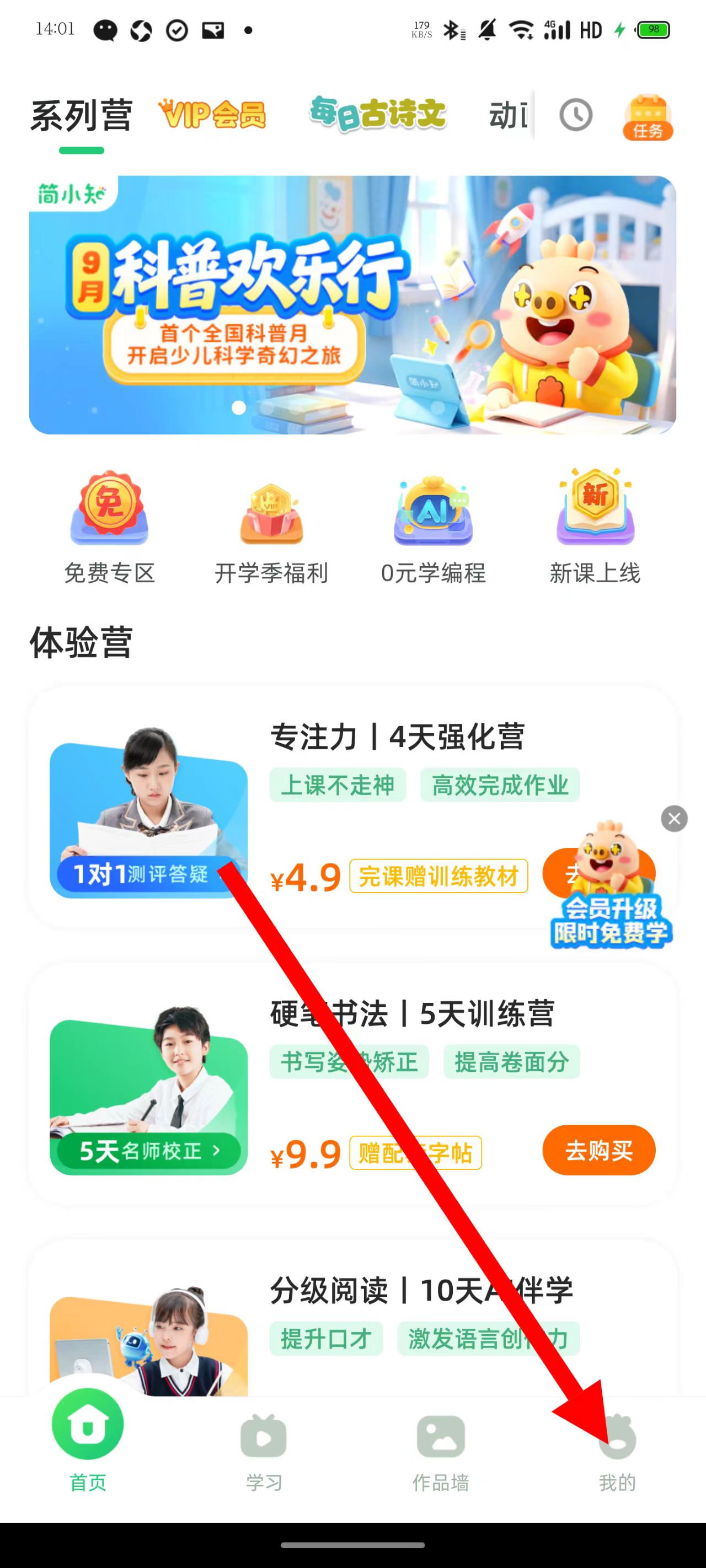Open the history clock icon
The image size is (706, 1568).
[576, 115]
